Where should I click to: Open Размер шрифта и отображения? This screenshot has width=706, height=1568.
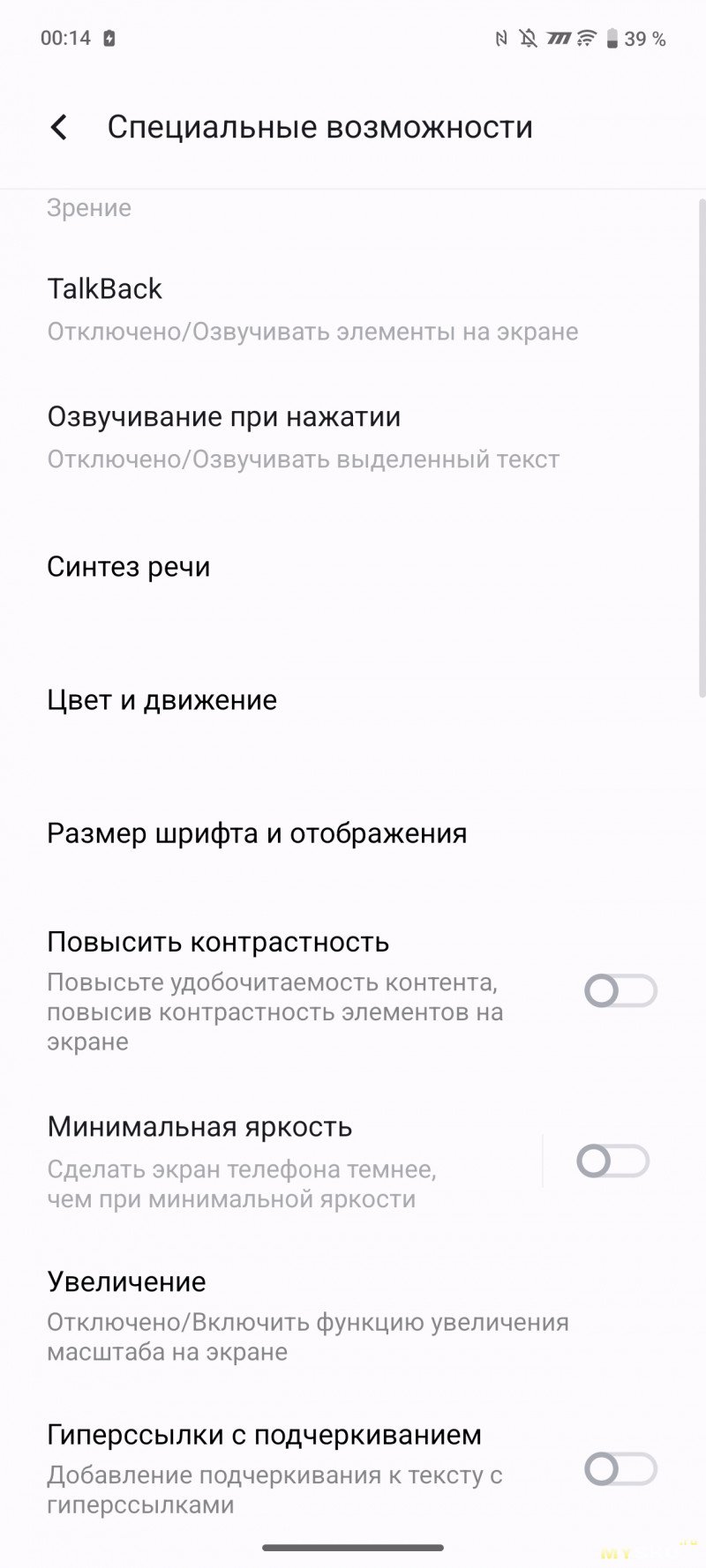[x=353, y=833]
